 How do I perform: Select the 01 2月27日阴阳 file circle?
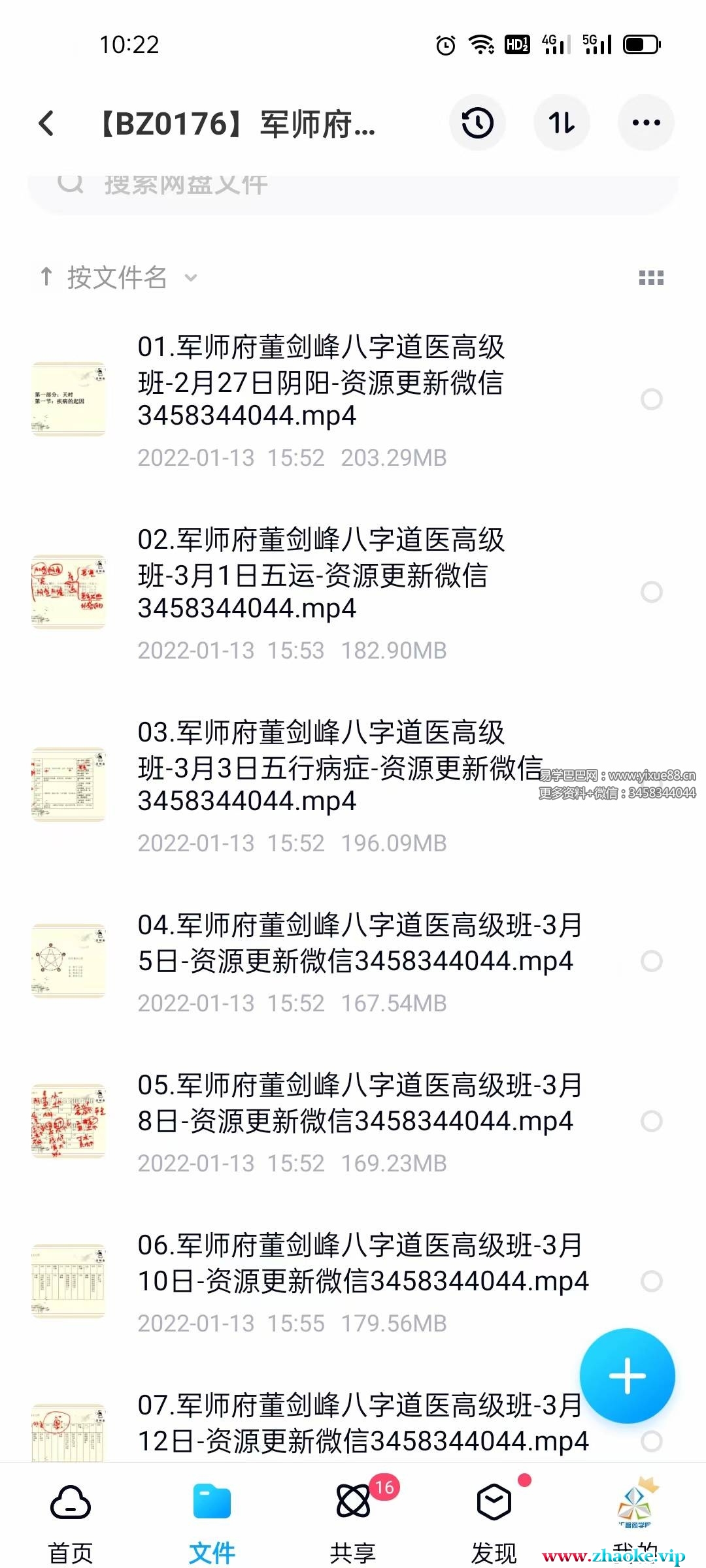(x=652, y=399)
